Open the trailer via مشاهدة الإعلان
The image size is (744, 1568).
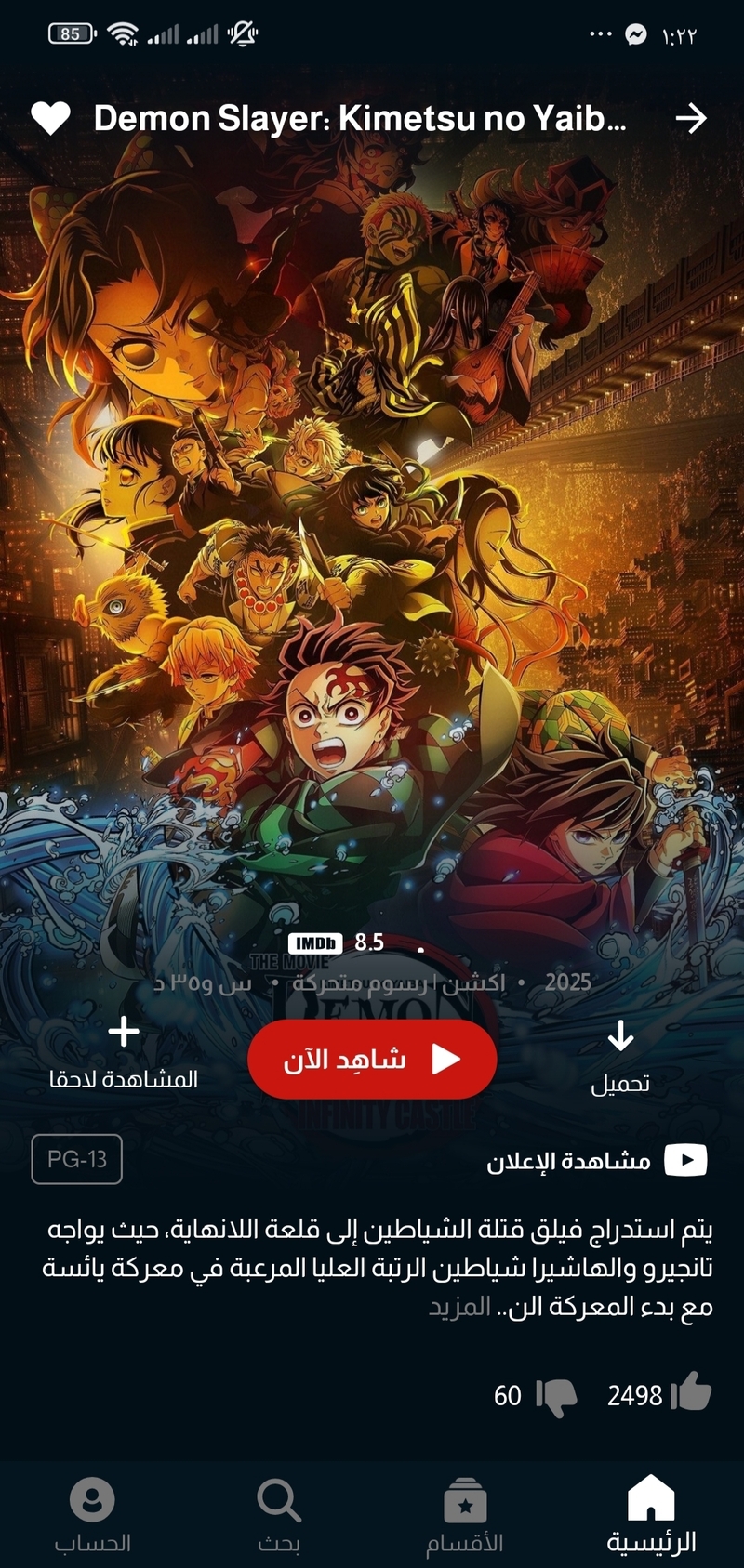(x=595, y=1160)
